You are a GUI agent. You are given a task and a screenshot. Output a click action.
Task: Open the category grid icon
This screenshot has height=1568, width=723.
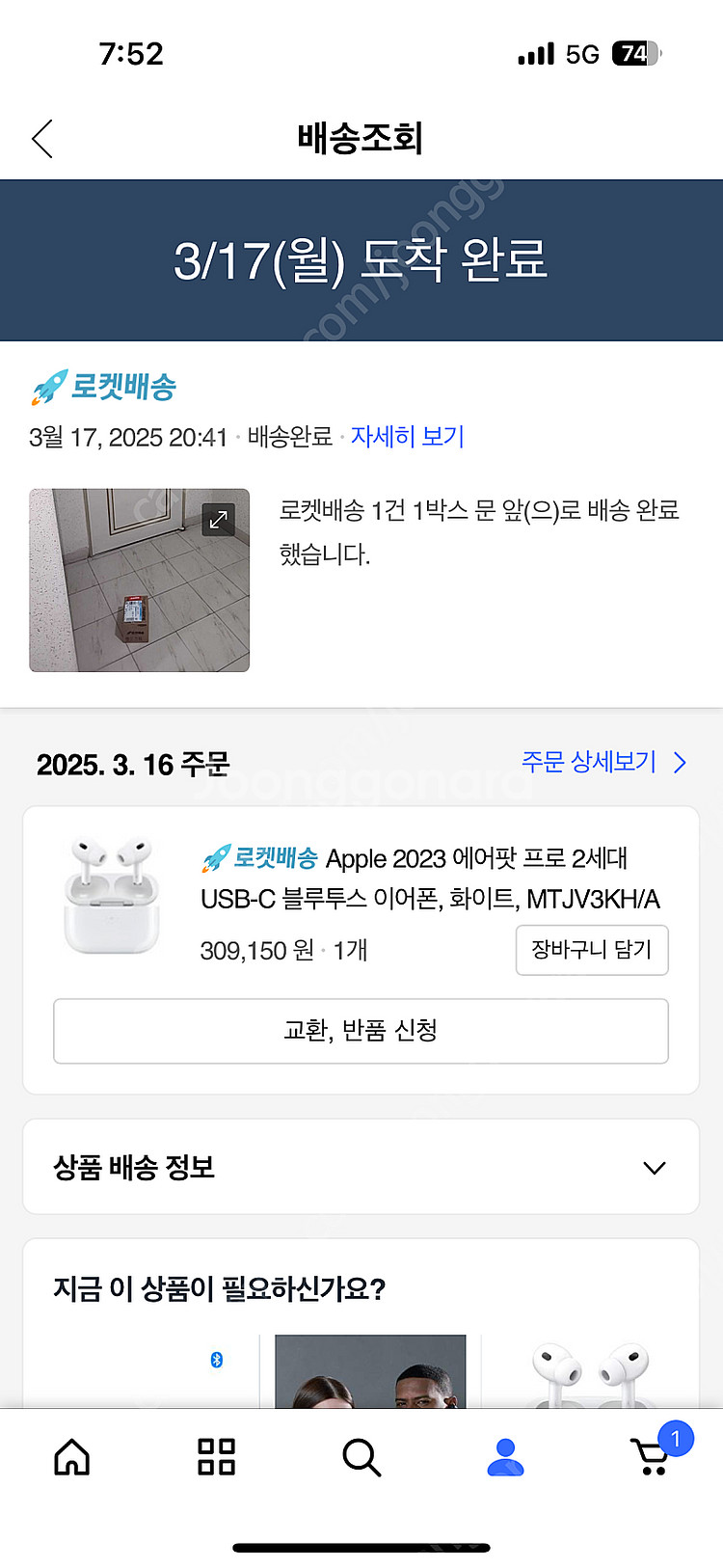coord(217,1458)
